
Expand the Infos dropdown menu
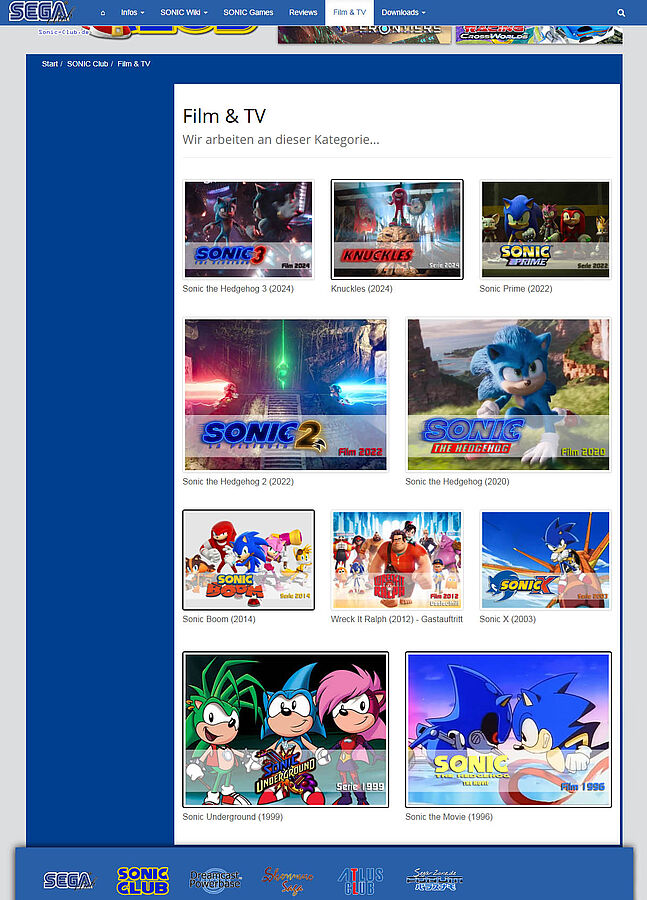click(x=132, y=13)
